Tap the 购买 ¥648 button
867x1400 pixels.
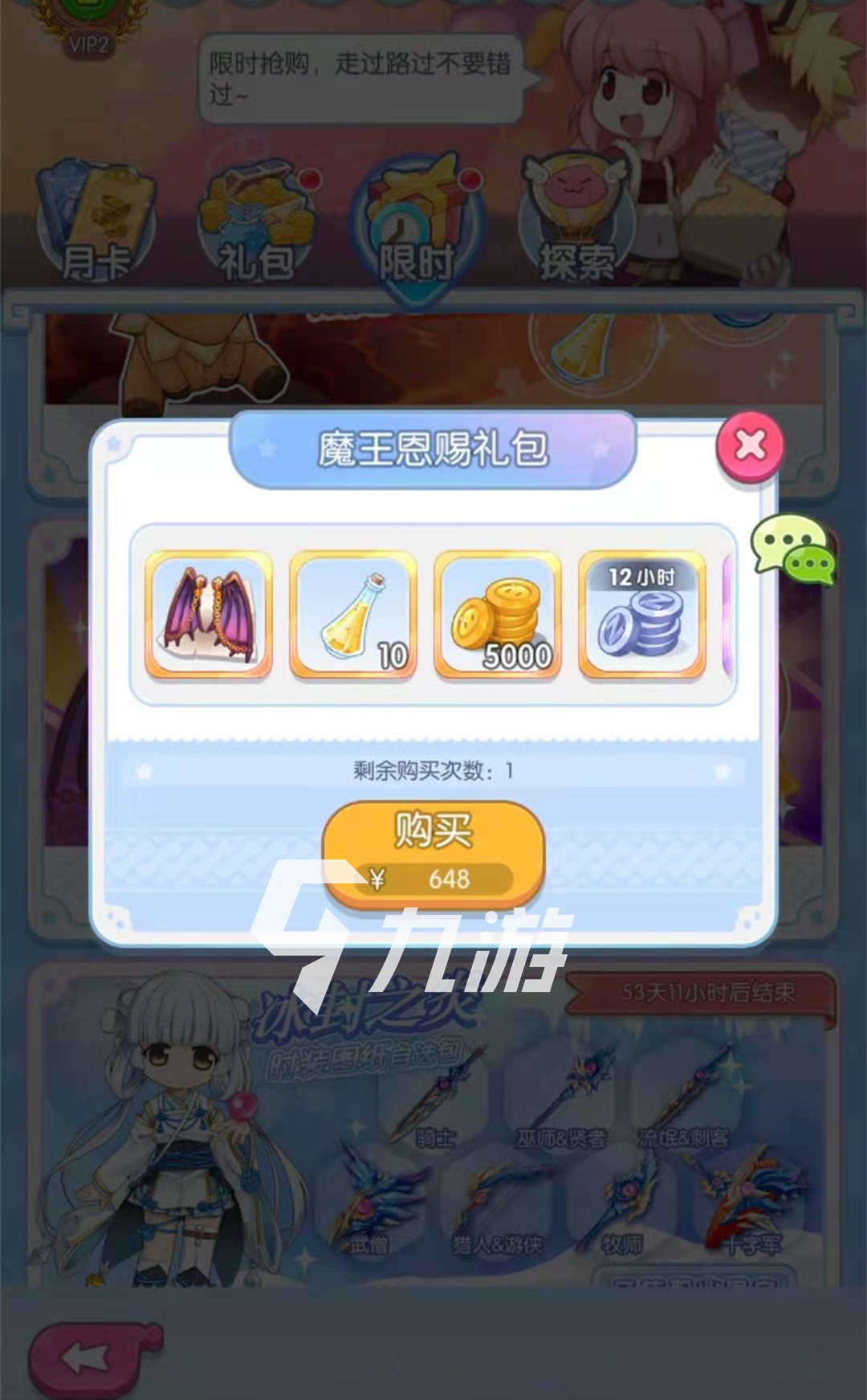click(x=433, y=854)
